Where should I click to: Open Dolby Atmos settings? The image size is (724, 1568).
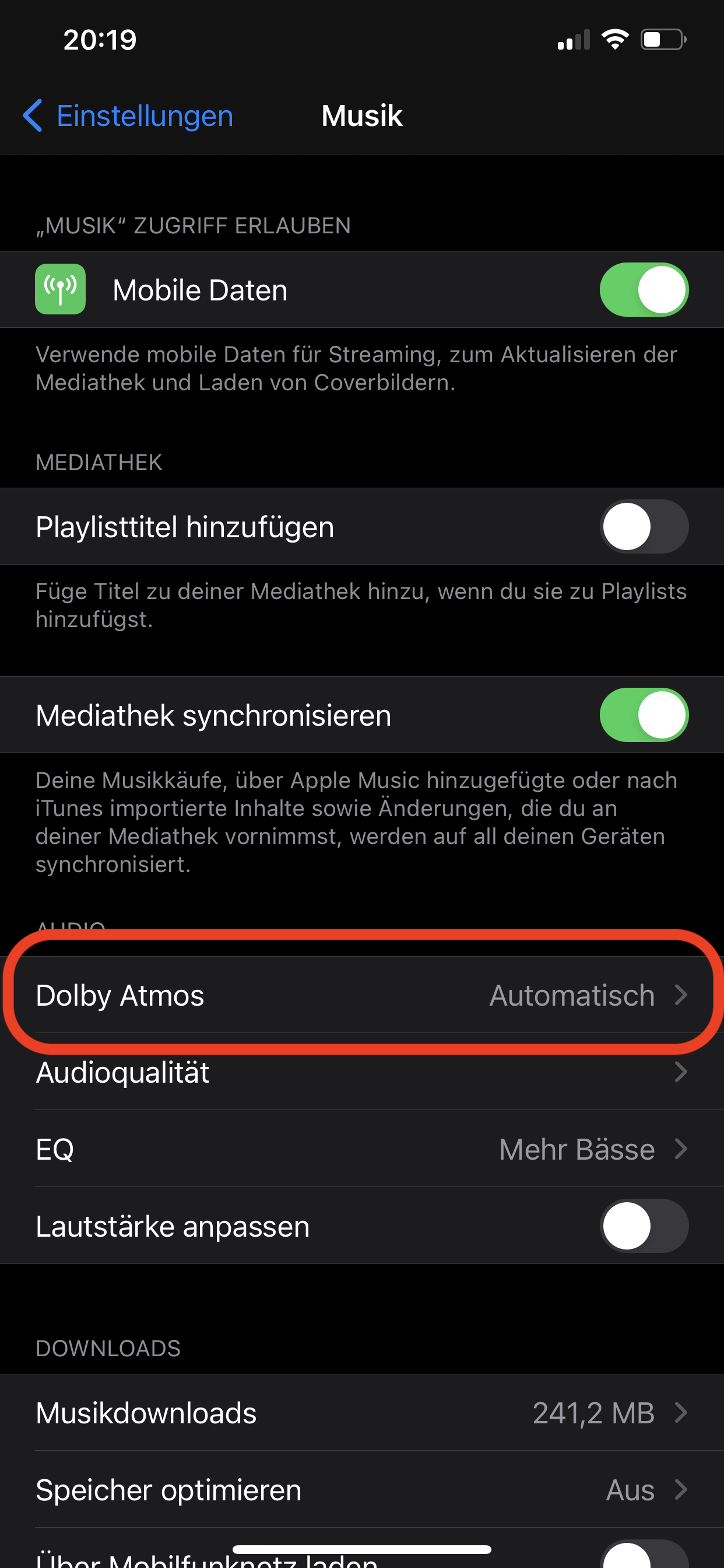[361, 995]
